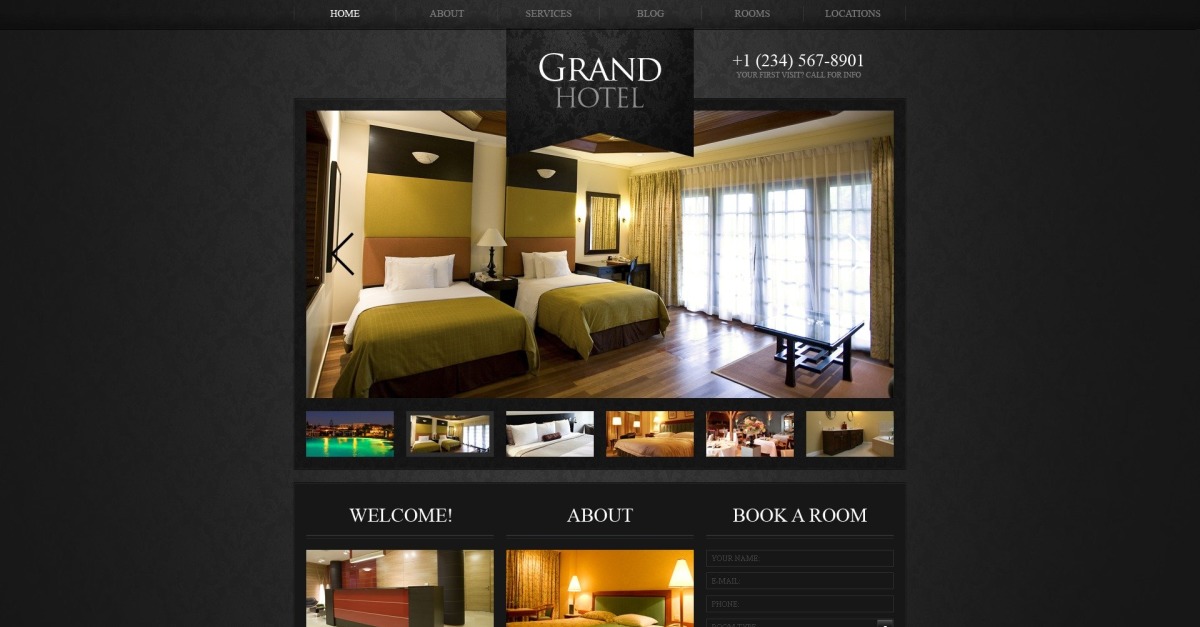Open the Locations page
Viewport: 1200px width, 627px height.
pyautogui.click(x=853, y=14)
